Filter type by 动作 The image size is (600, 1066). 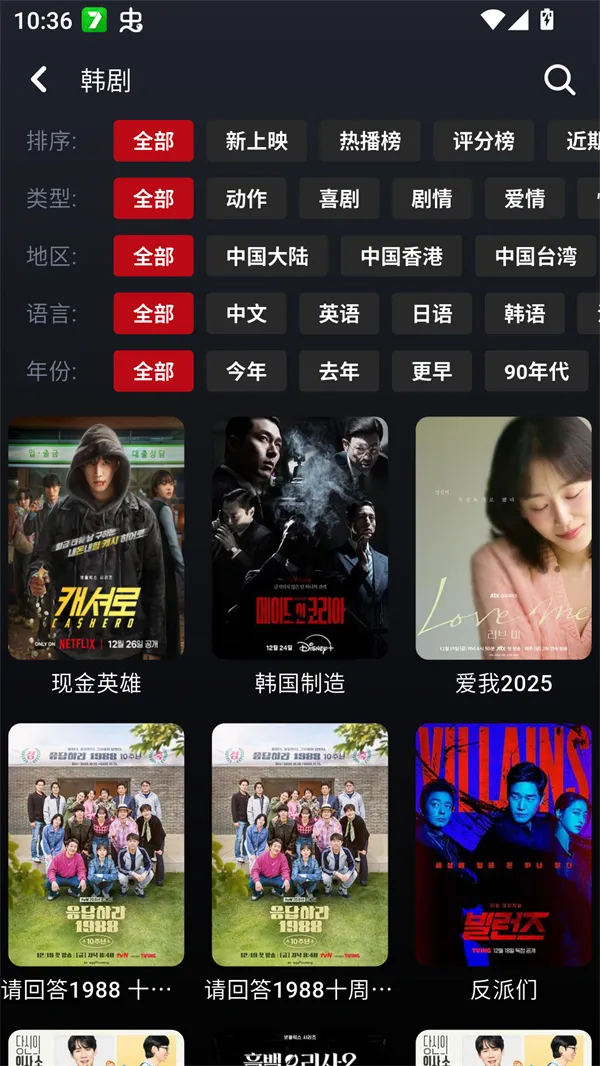pyautogui.click(x=246, y=199)
